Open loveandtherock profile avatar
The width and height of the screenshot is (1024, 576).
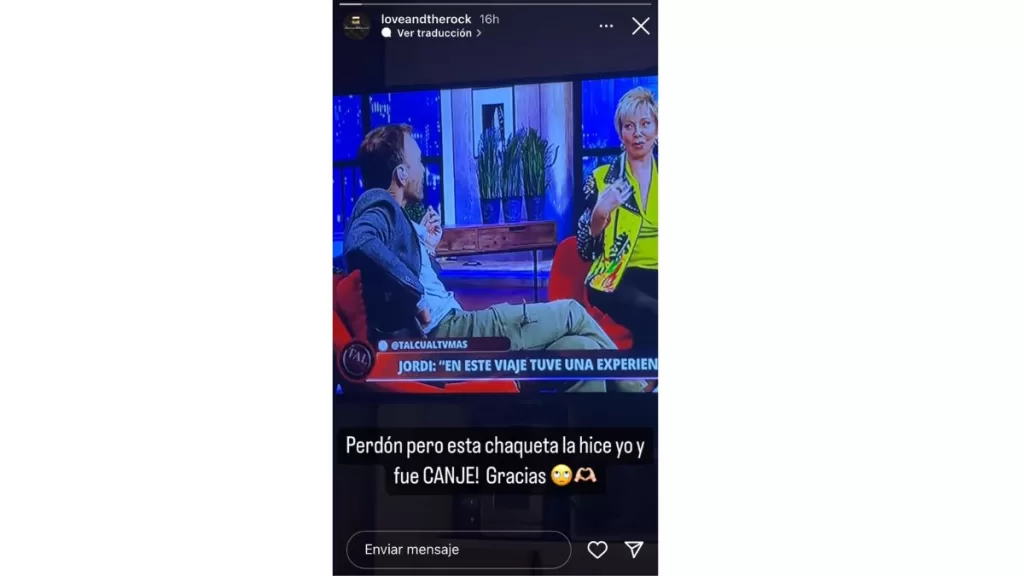[x=356, y=26]
